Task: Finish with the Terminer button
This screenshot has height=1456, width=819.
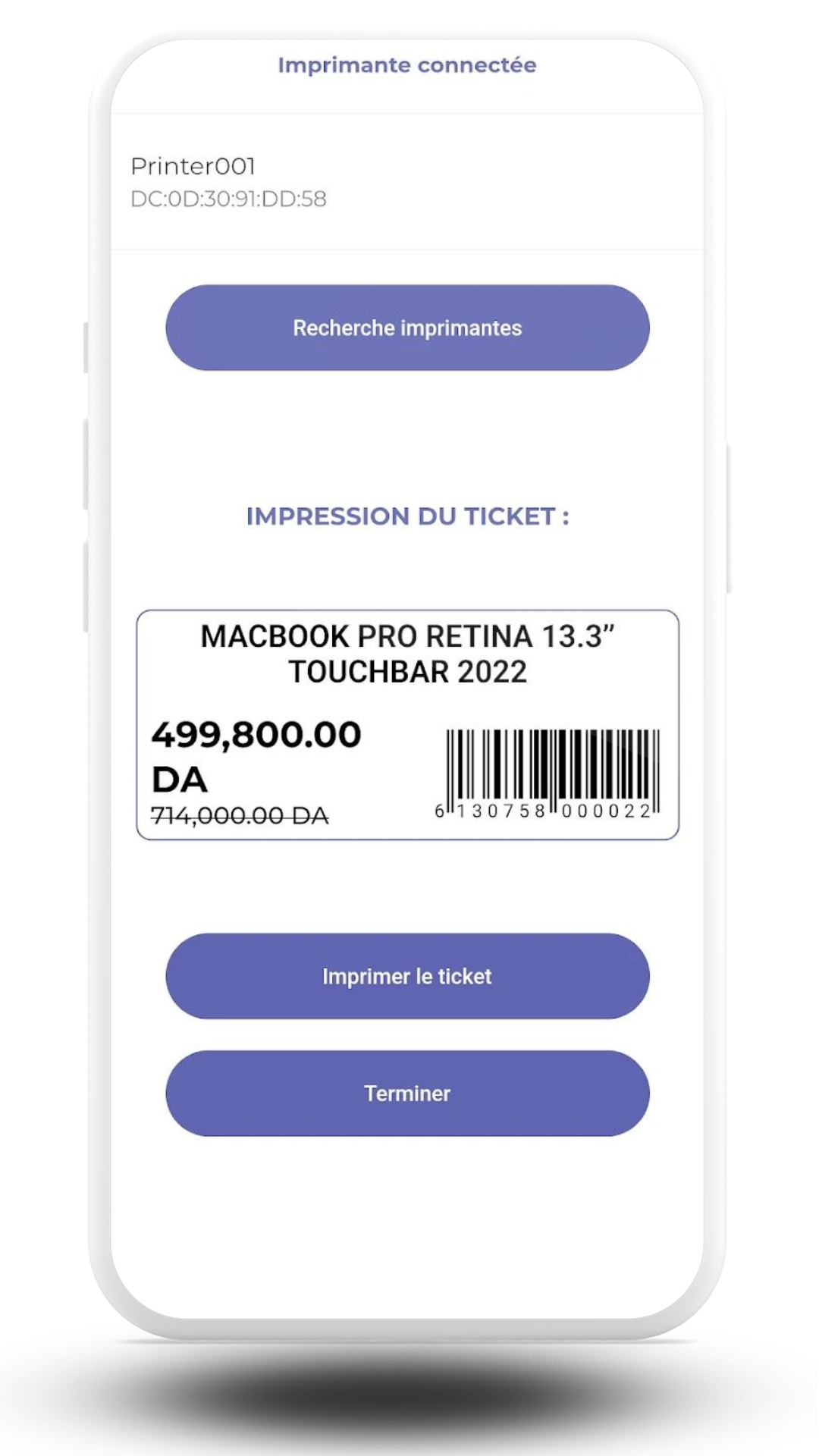Action: click(x=407, y=1093)
